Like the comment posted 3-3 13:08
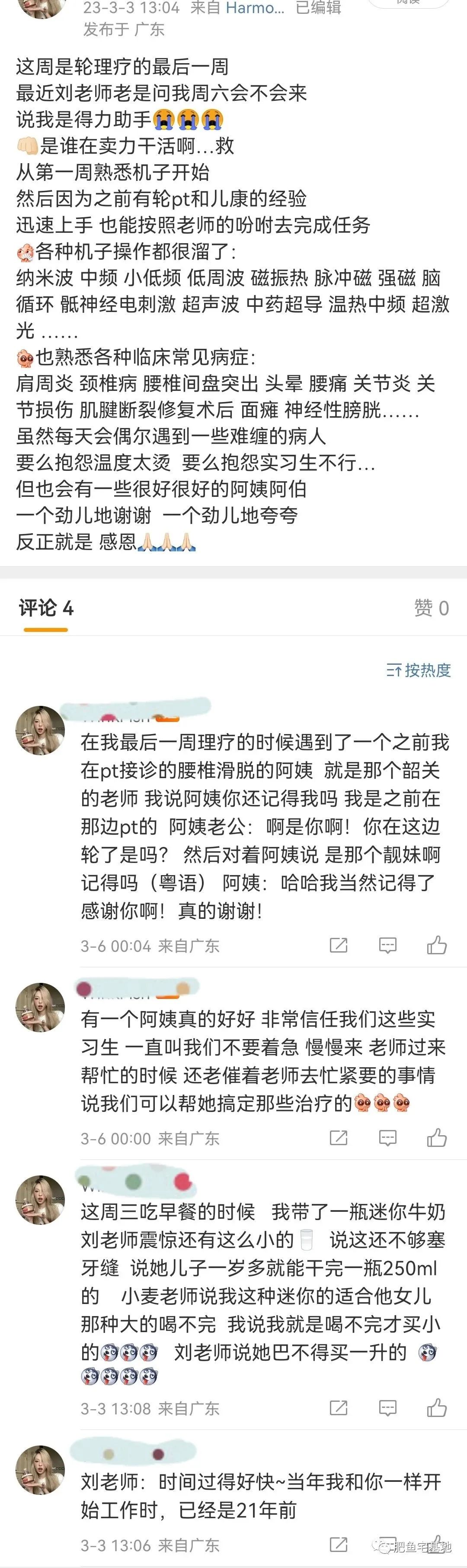Image resolution: width=467 pixels, height=1568 pixels. point(437,1408)
